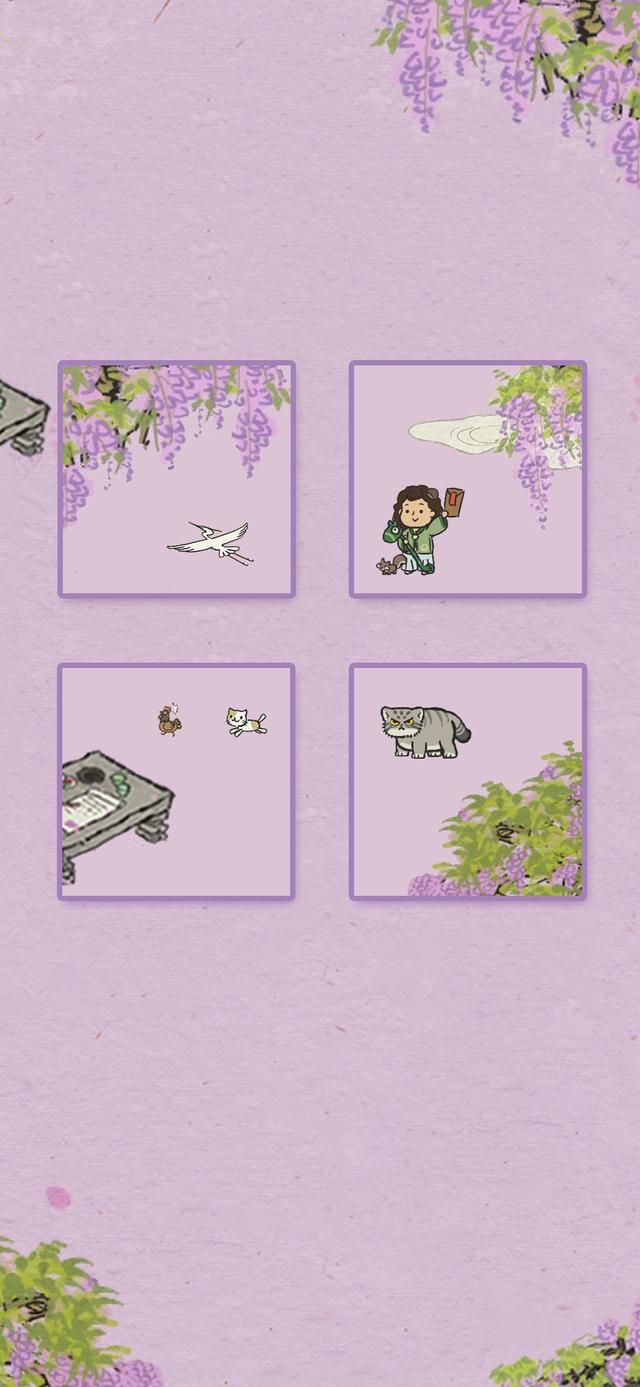Viewport: 640px width, 1387px height.
Task: Choose the tile with the running cat and chicken
Action: [176, 781]
